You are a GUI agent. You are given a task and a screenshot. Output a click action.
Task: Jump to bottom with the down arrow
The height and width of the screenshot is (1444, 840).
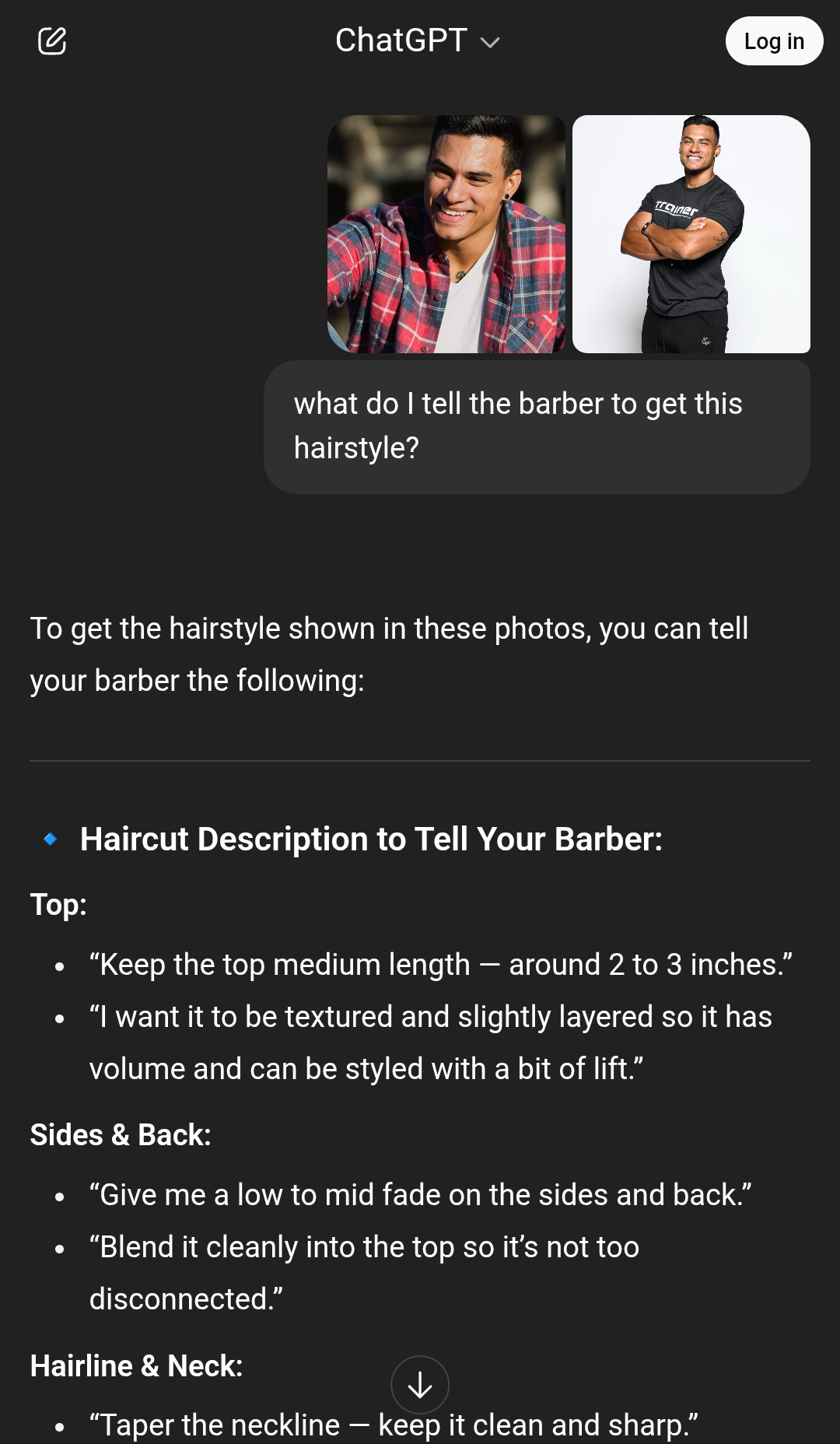tap(420, 1385)
